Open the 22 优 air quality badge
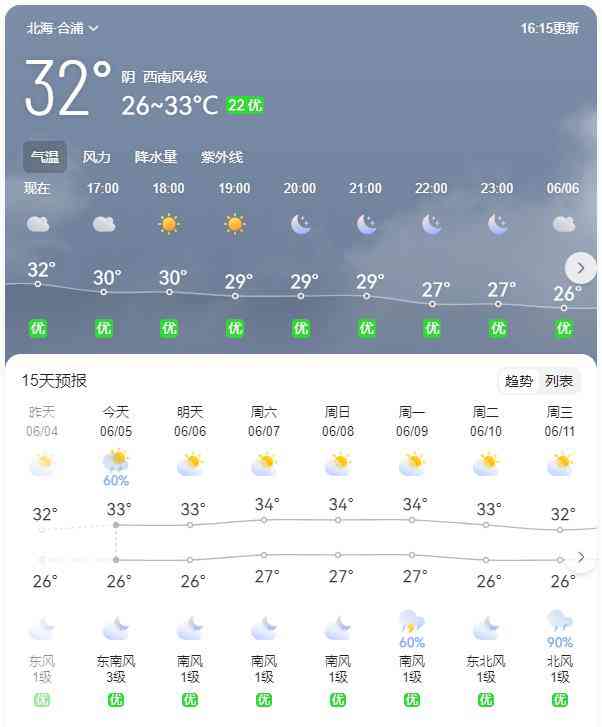602x727 pixels. click(x=245, y=105)
